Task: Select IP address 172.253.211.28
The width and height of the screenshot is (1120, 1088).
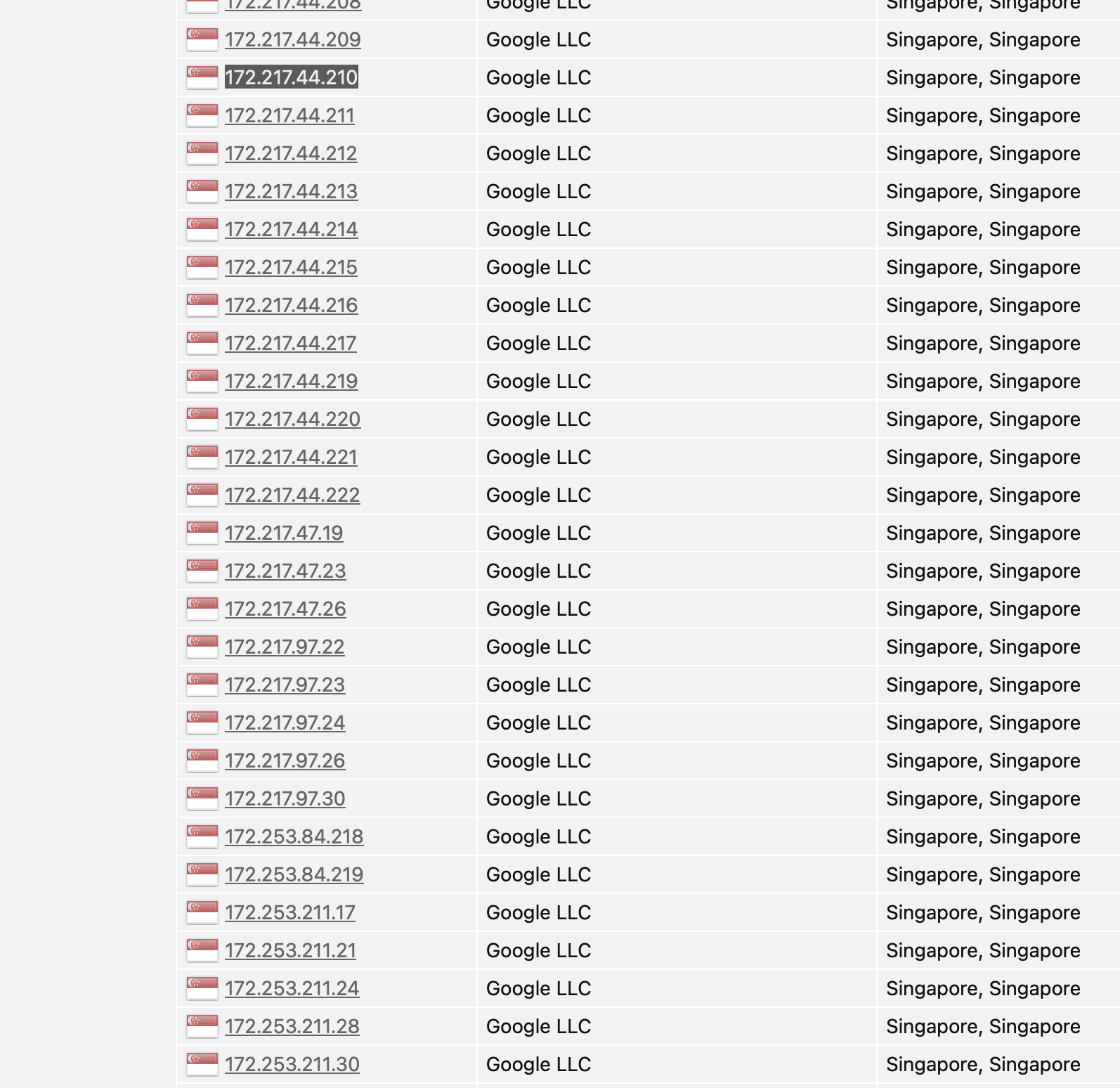Action: point(292,1026)
